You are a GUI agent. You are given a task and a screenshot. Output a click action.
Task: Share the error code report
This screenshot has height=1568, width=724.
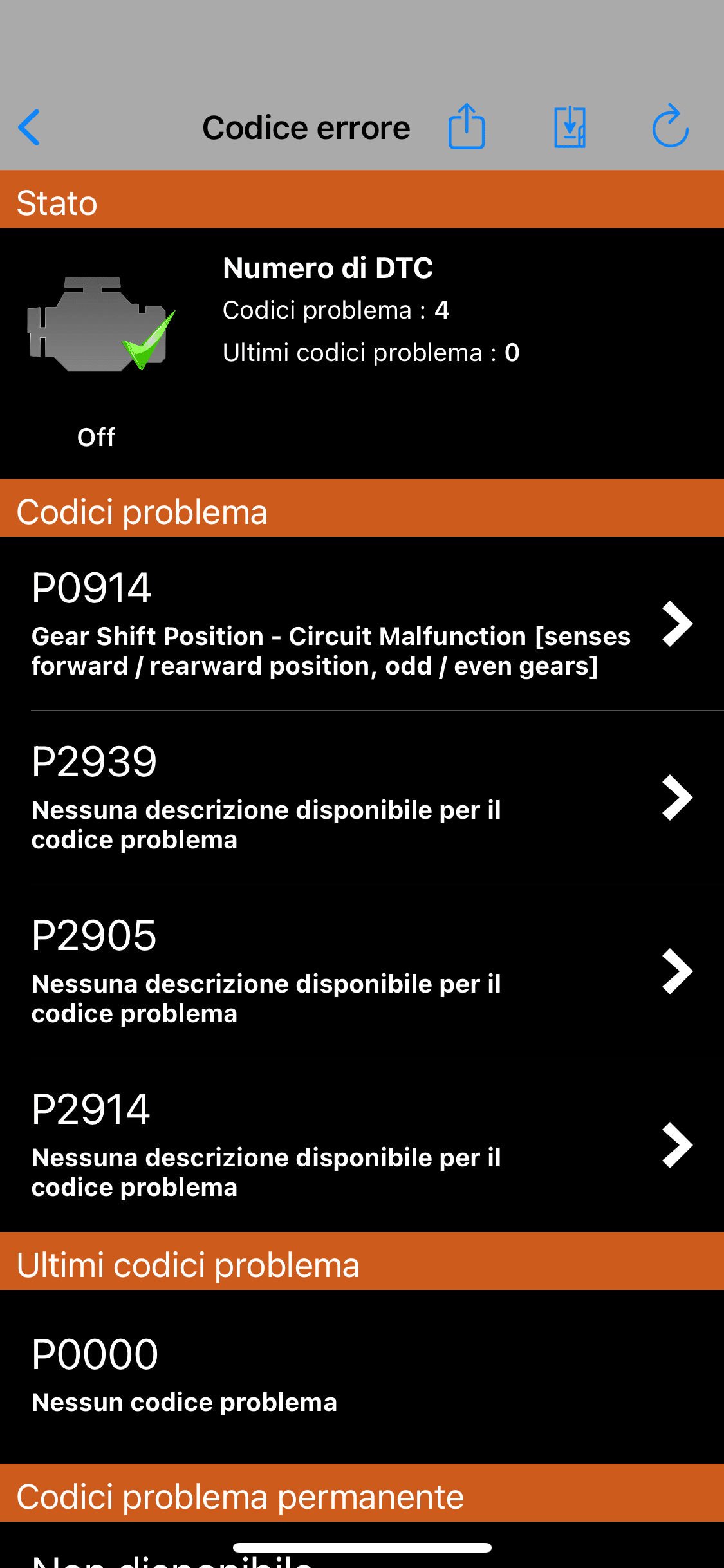(x=467, y=126)
